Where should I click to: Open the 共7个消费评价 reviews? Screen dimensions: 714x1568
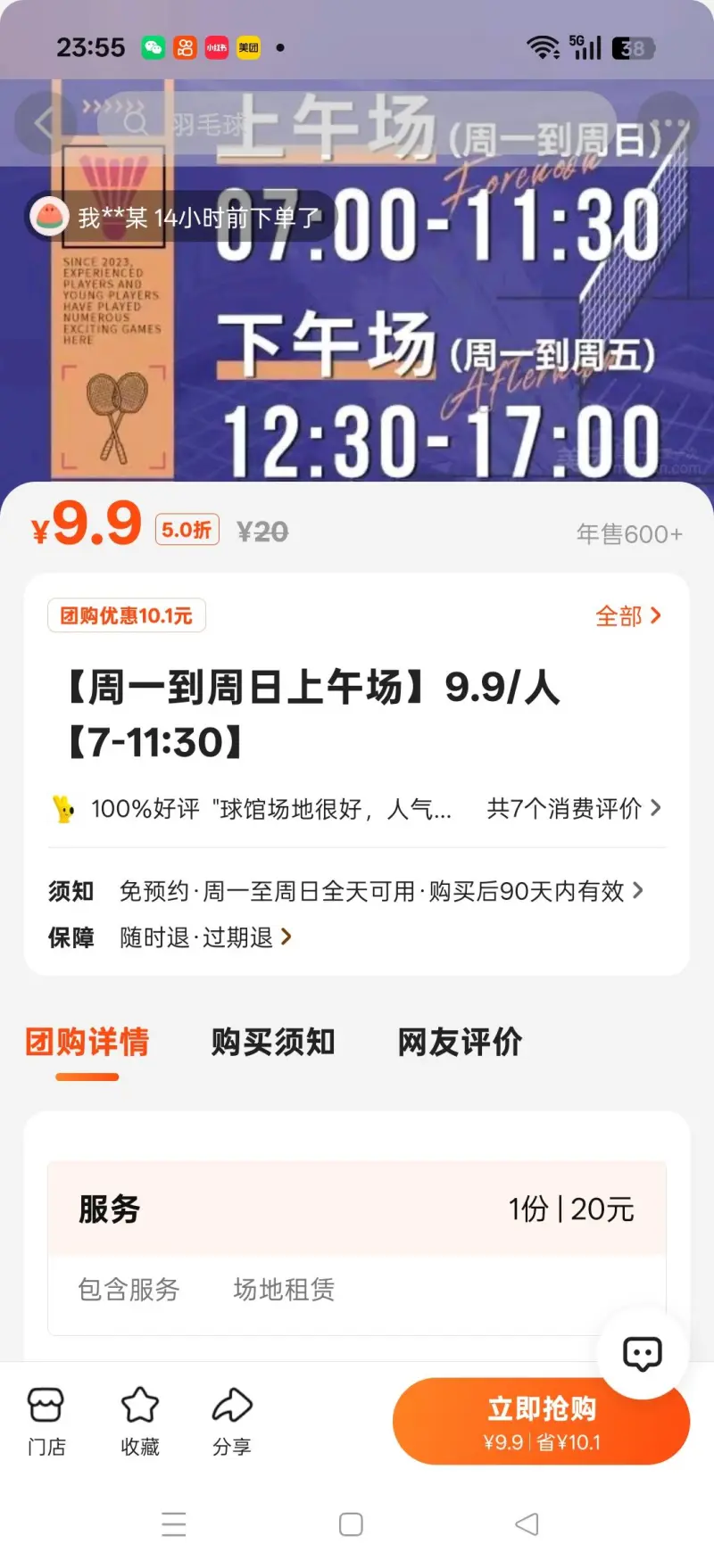point(573,808)
